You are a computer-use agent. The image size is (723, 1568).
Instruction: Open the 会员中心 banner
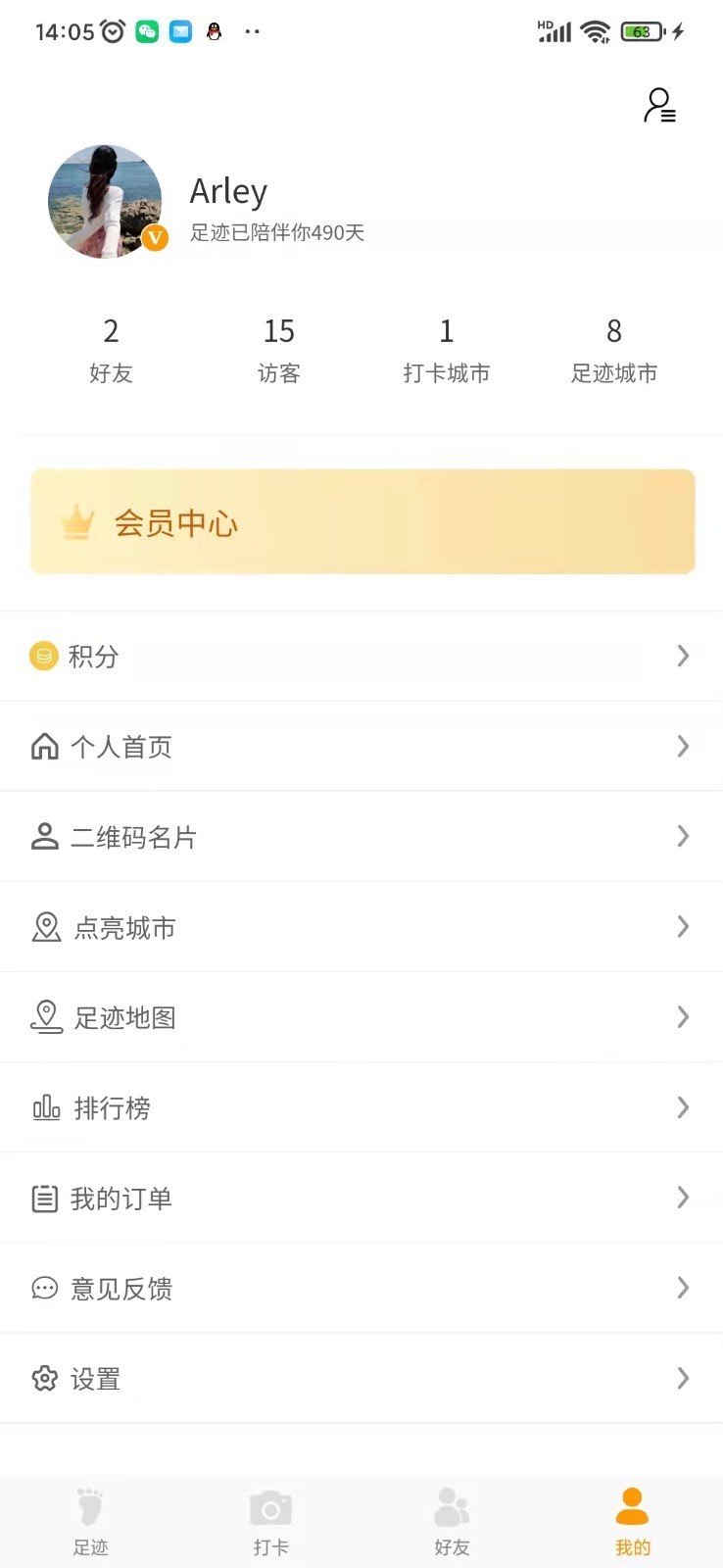click(361, 522)
